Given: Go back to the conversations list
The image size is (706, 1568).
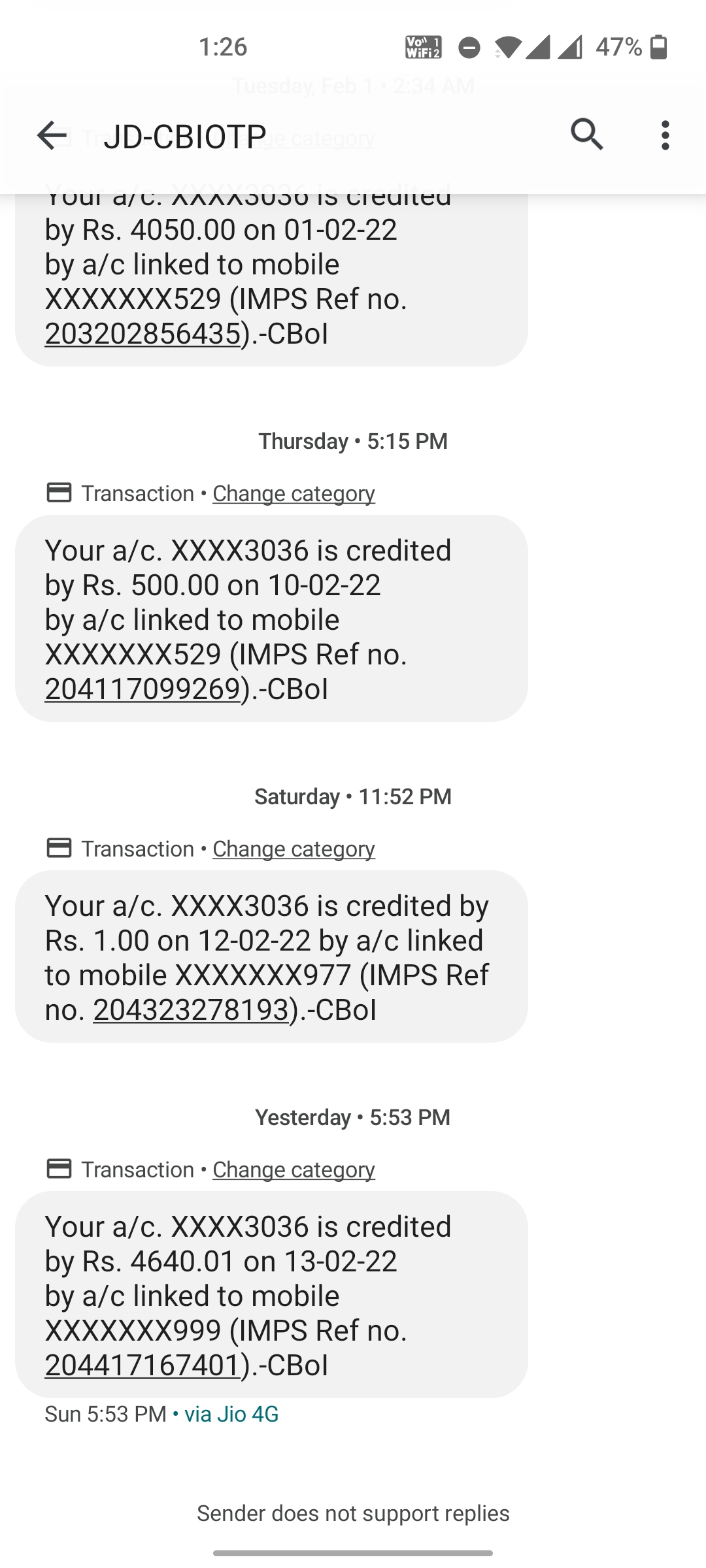Looking at the screenshot, I should tap(52, 136).
